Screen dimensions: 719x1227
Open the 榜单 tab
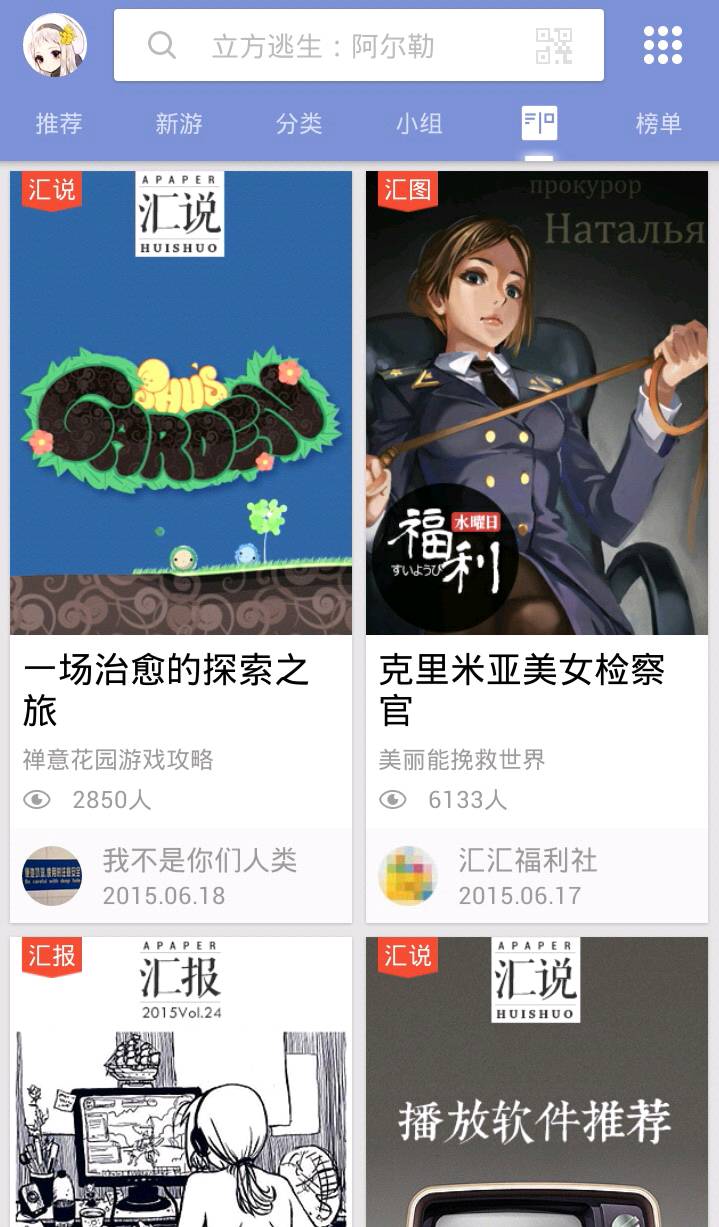(x=658, y=124)
